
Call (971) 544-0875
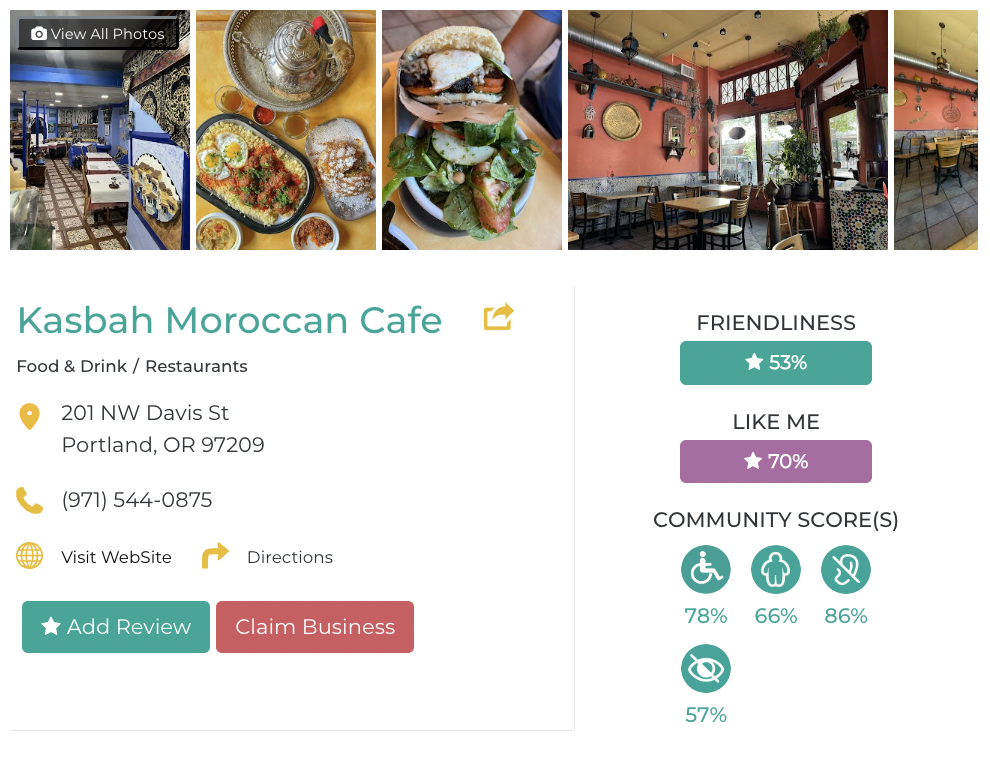[136, 500]
